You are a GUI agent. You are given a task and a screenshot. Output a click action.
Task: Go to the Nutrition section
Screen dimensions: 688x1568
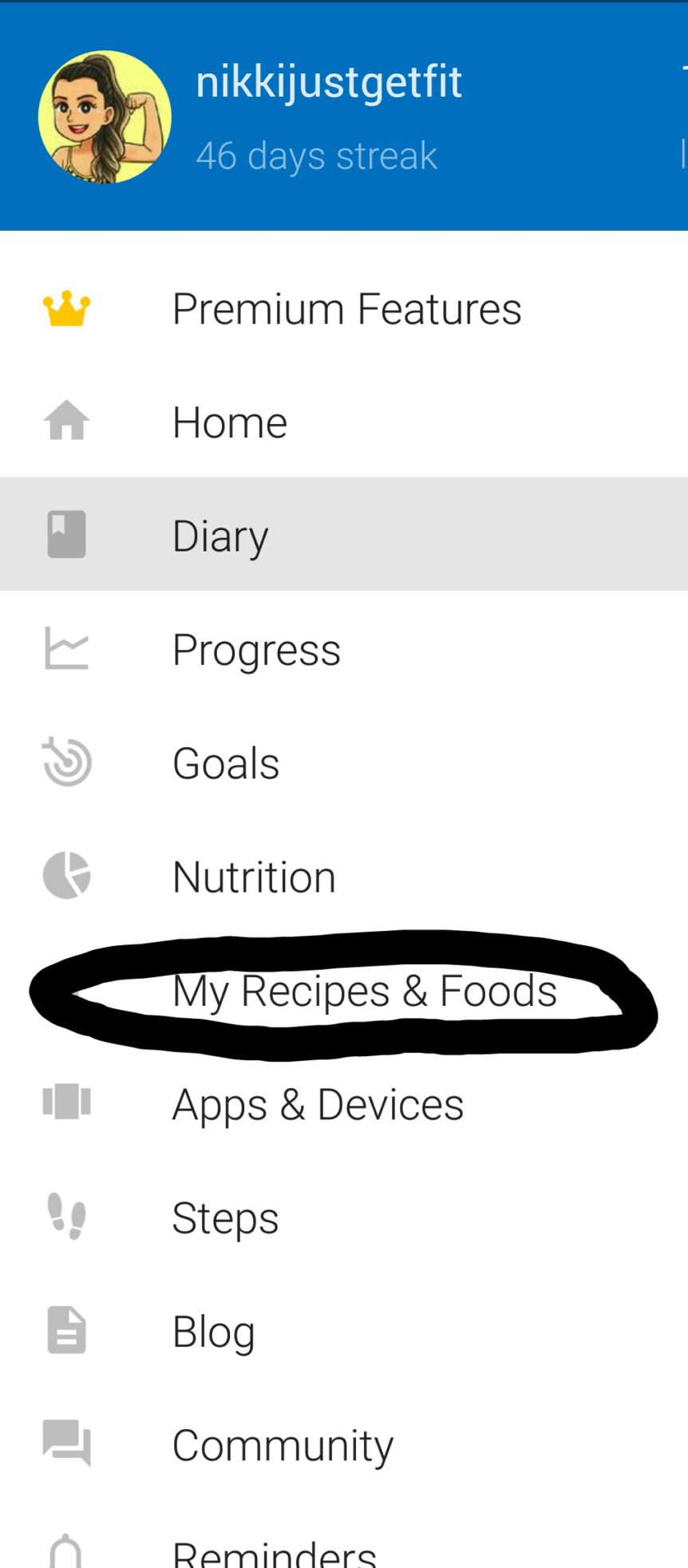coord(254,875)
